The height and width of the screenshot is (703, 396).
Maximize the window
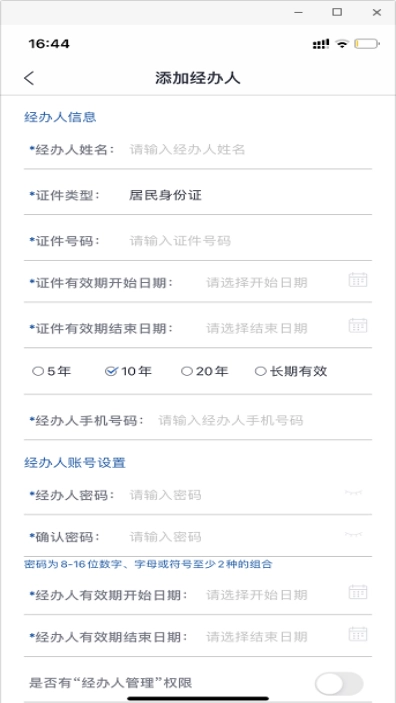[x=337, y=12]
